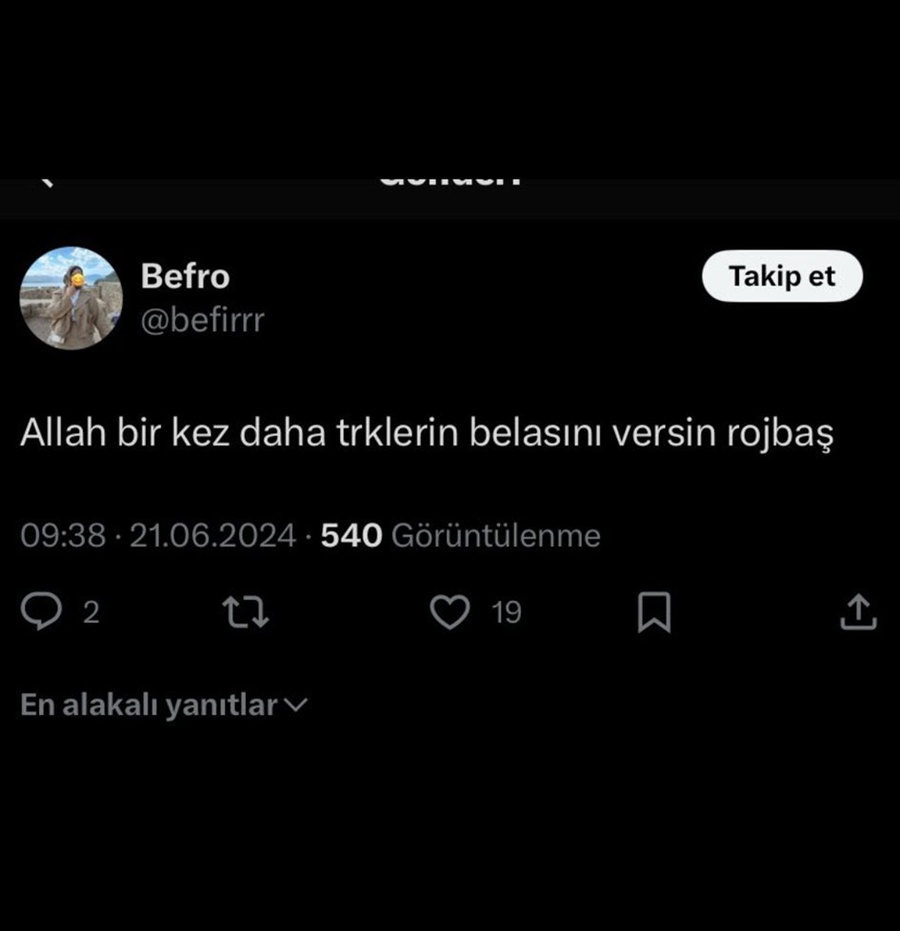
Task: Follow Befro with Takip et button
Action: tap(781, 277)
